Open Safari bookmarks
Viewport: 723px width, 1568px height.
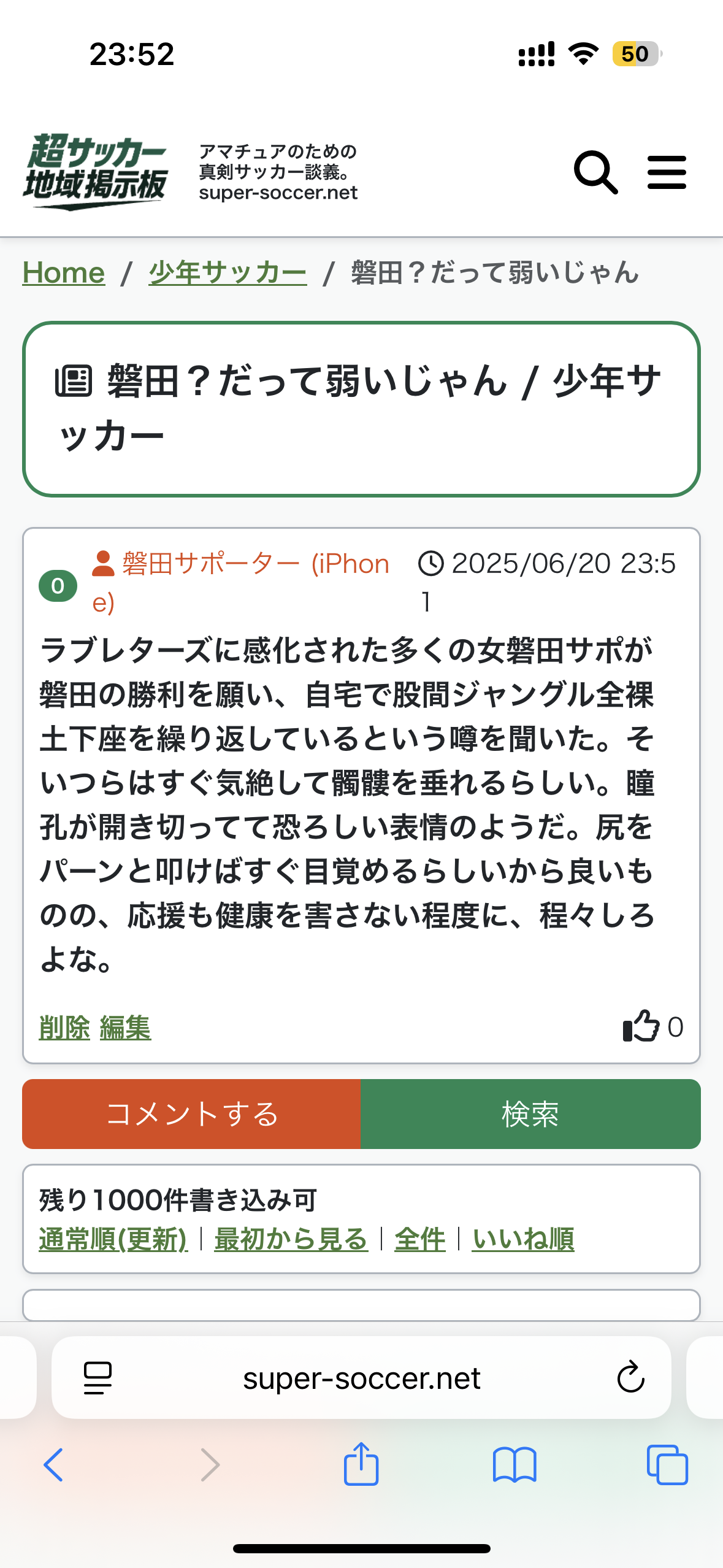click(x=515, y=1465)
